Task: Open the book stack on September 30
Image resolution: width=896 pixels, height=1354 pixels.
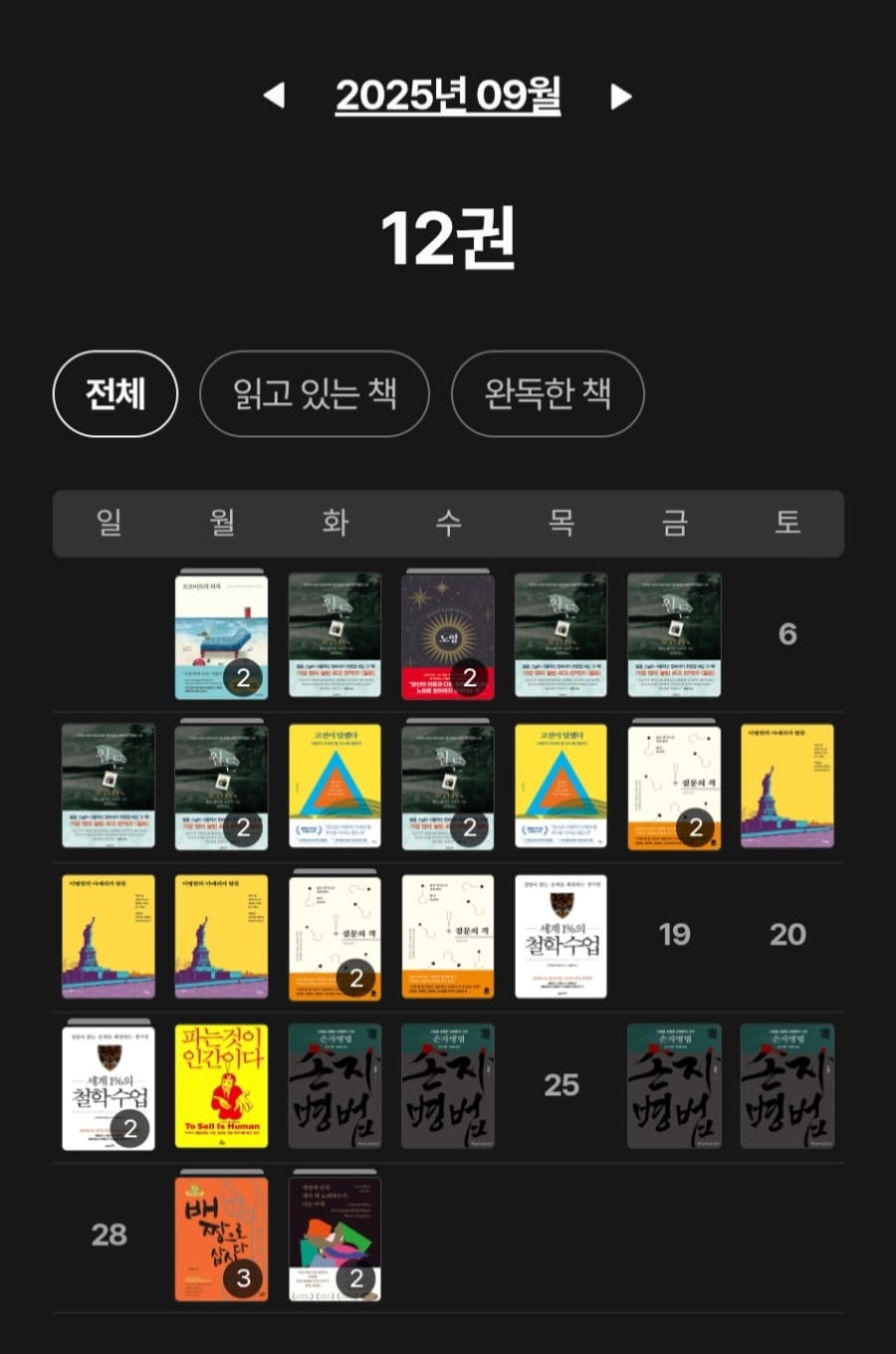Action: pos(335,1238)
